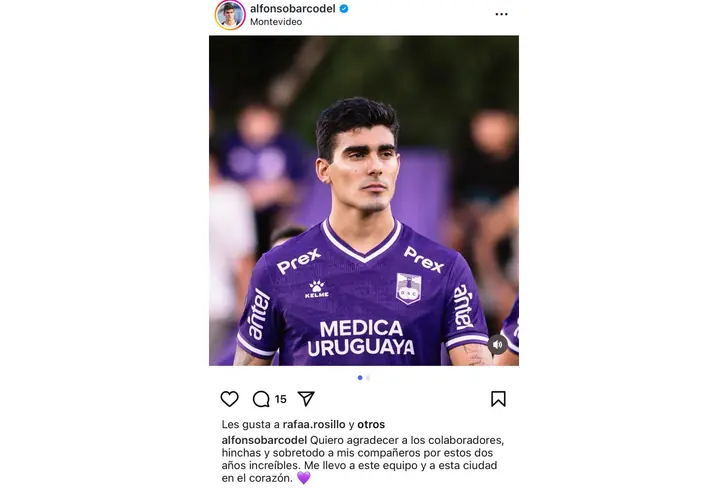
Task: Open alfonsobarcodel's profile picture
Action: [x=230, y=14]
